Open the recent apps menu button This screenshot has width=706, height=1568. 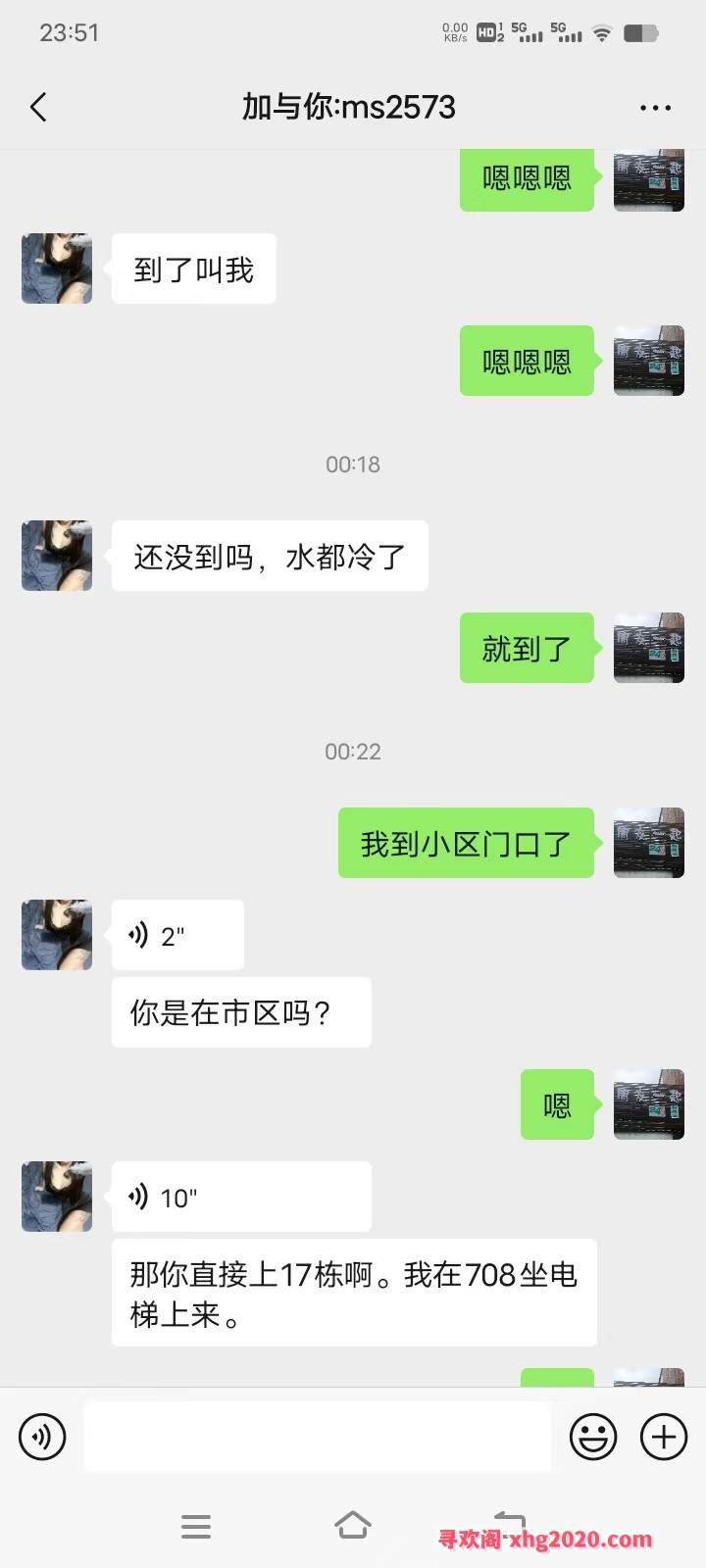(196, 1526)
